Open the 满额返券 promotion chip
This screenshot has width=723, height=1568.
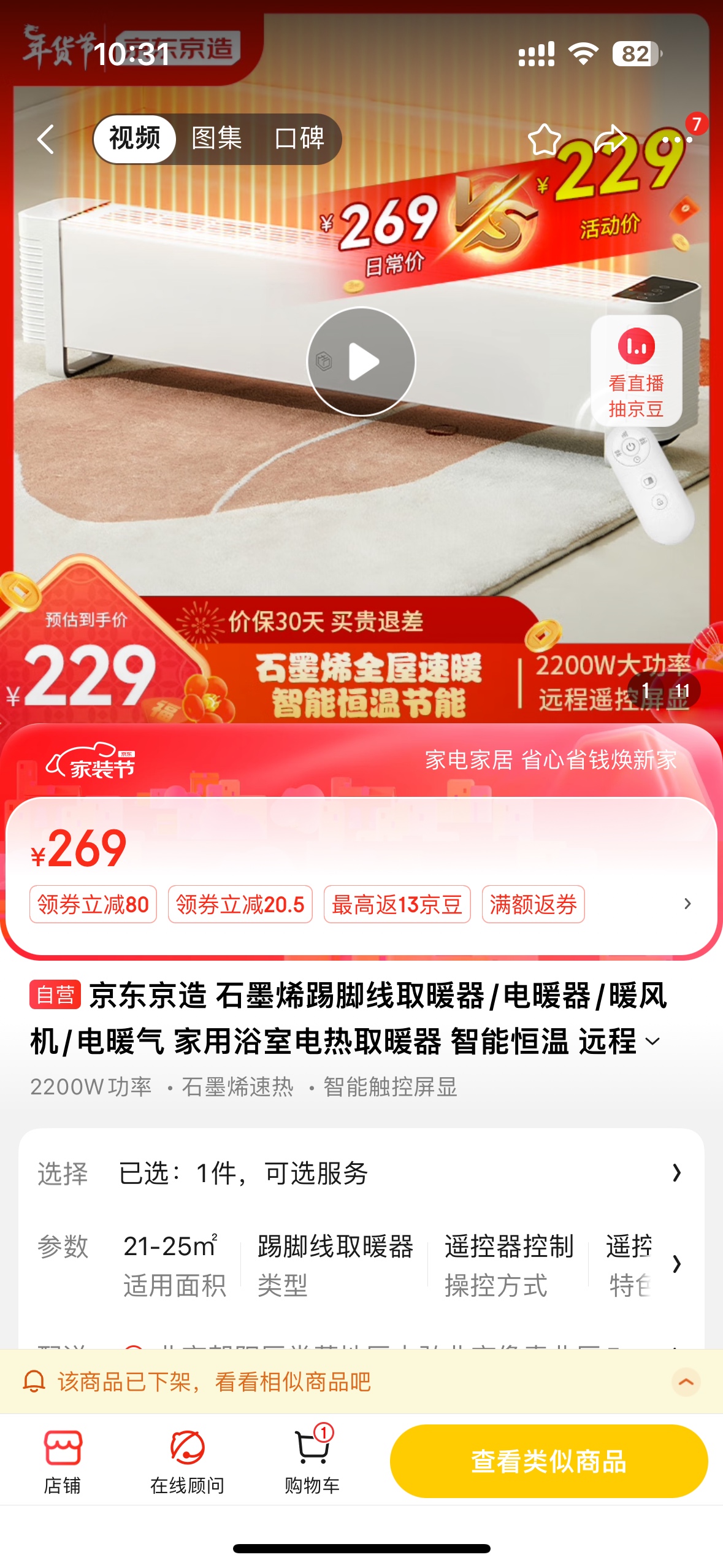533,904
